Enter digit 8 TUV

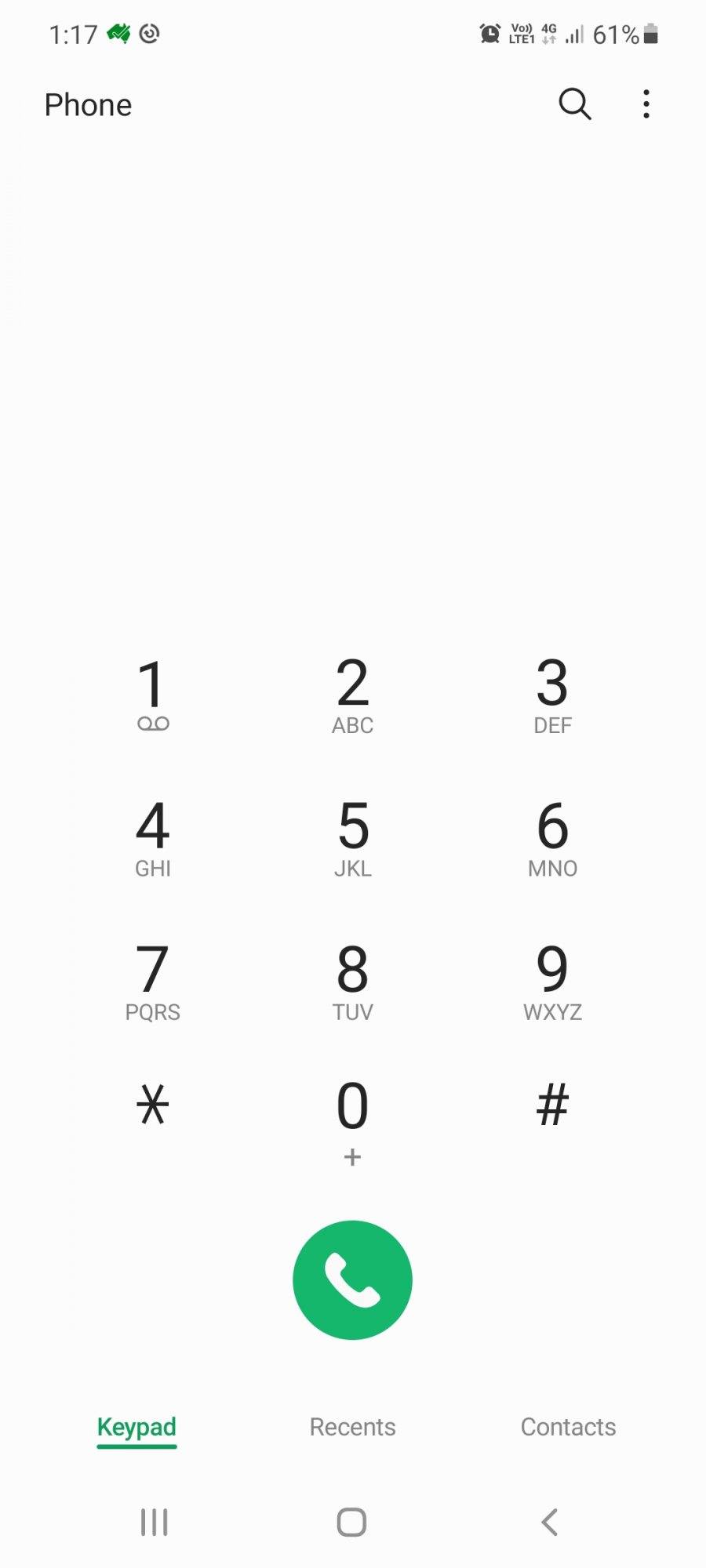coord(352,982)
